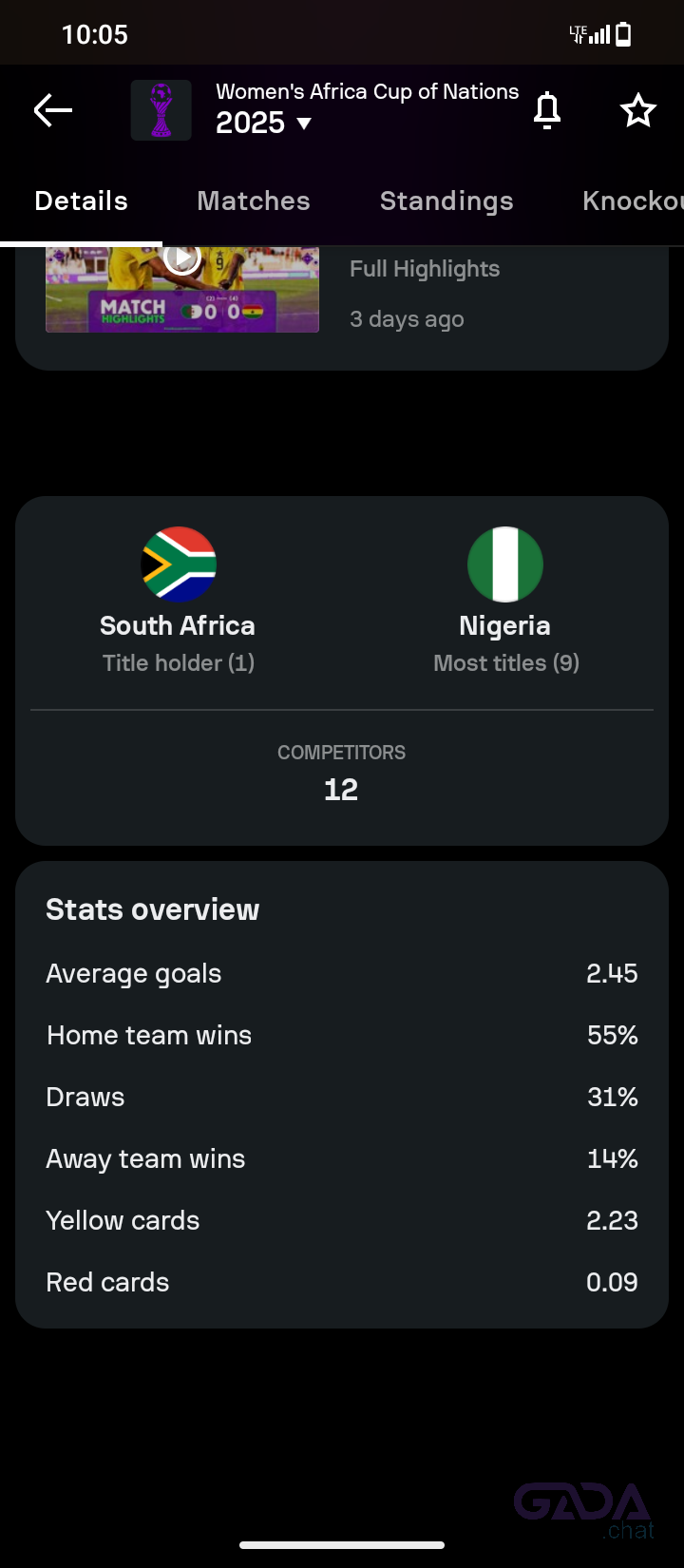
Task: Open the Knockout tab
Action: click(632, 201)
